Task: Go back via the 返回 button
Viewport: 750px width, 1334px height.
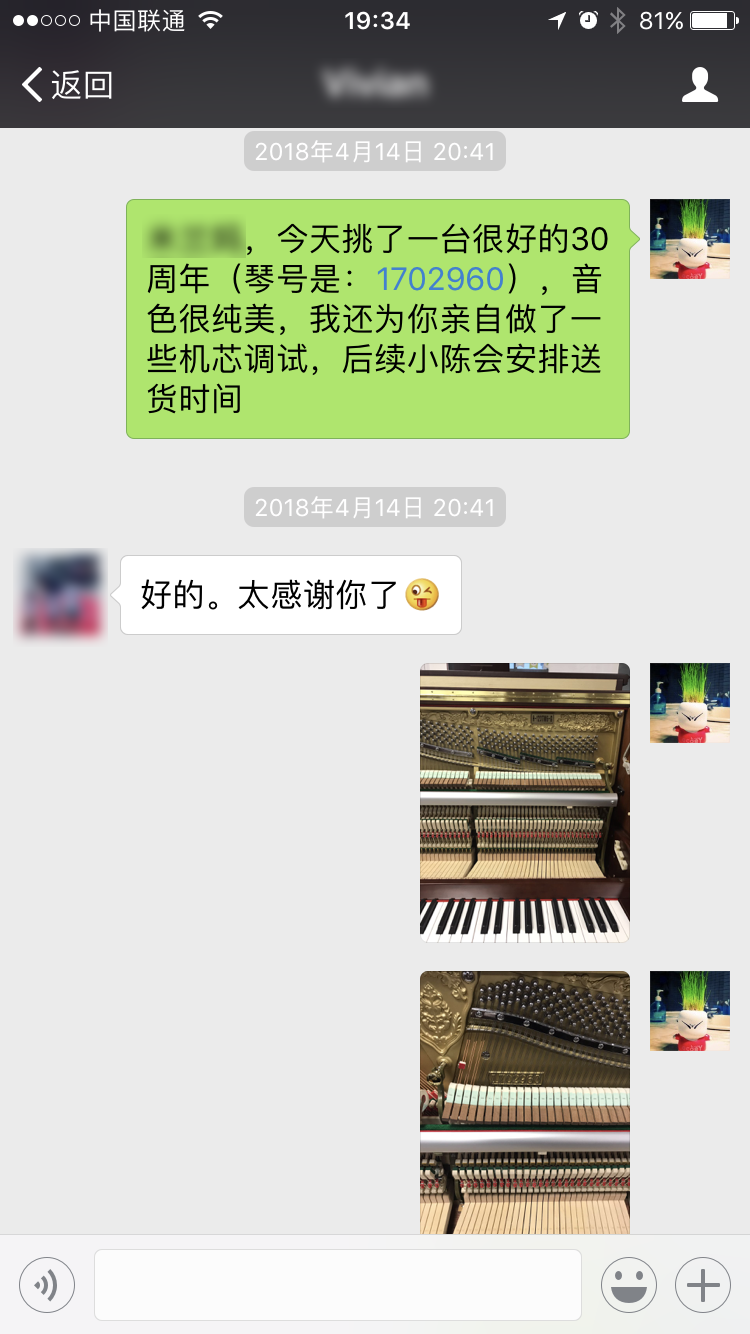Action: (67, 85)
